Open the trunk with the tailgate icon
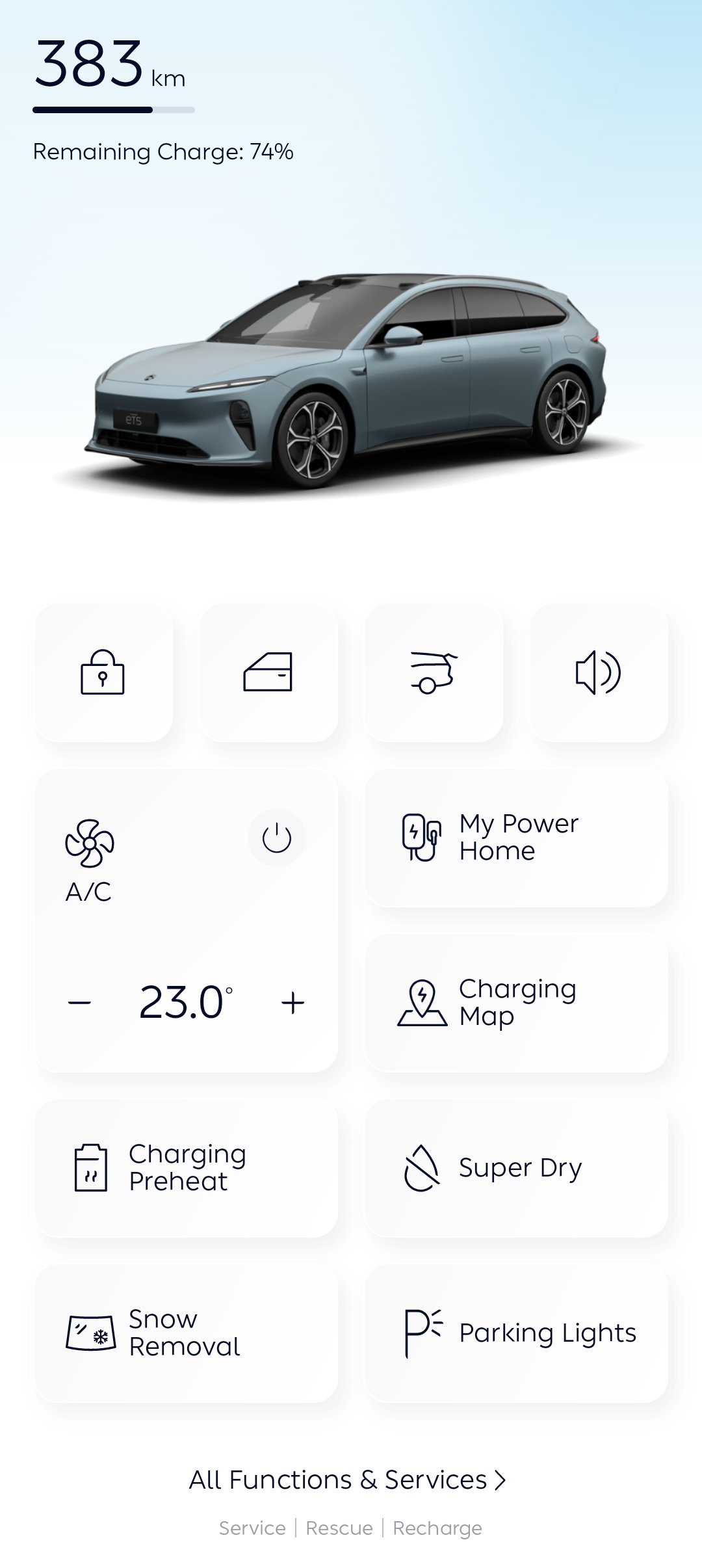This screenshot has height=1568, width=702. 434,672
